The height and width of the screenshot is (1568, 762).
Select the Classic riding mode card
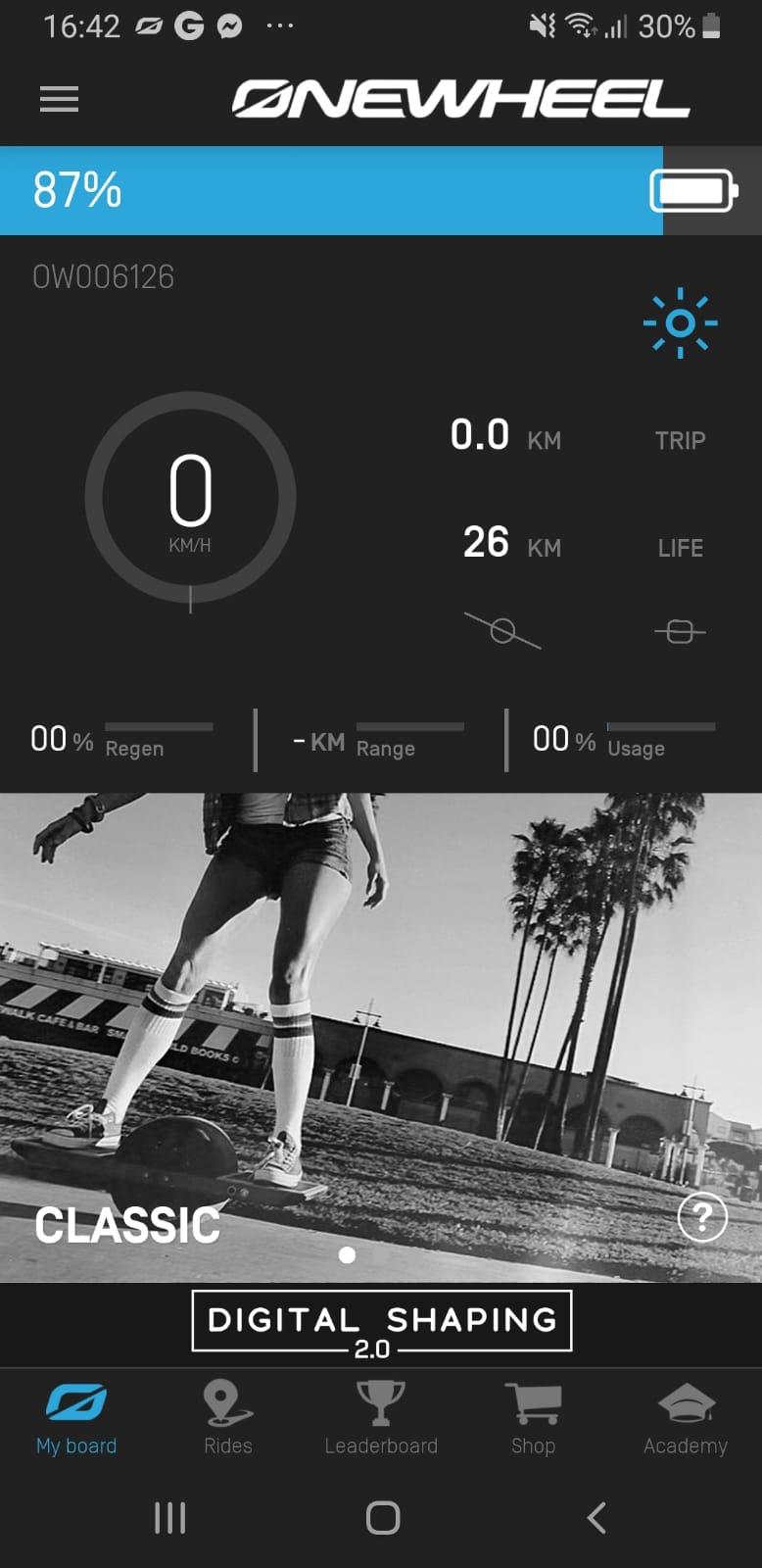[x=381, y=1037]
